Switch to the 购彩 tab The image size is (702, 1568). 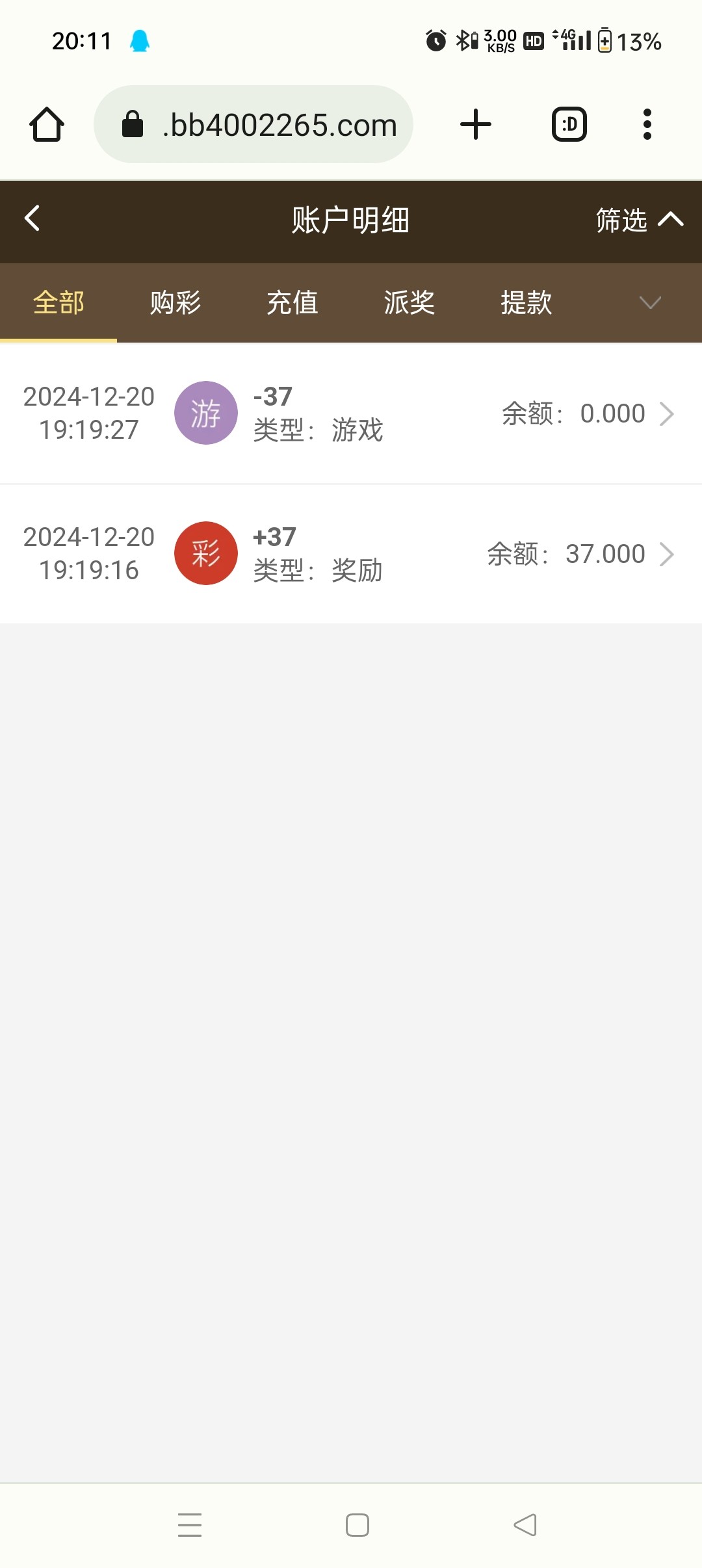pyautogui.click(x=175, y=302)
